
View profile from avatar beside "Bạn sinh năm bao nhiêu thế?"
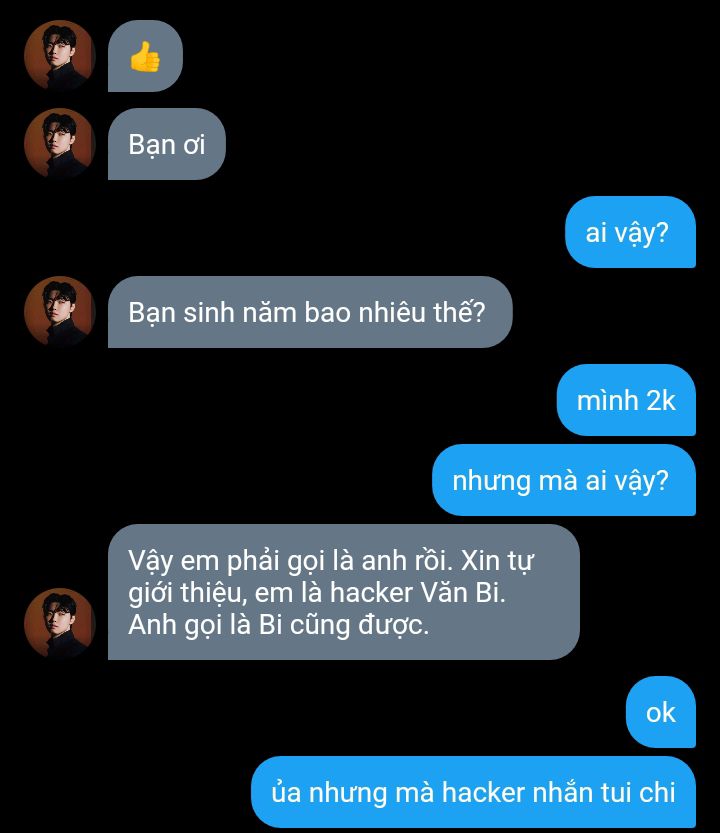pos(59,312)
